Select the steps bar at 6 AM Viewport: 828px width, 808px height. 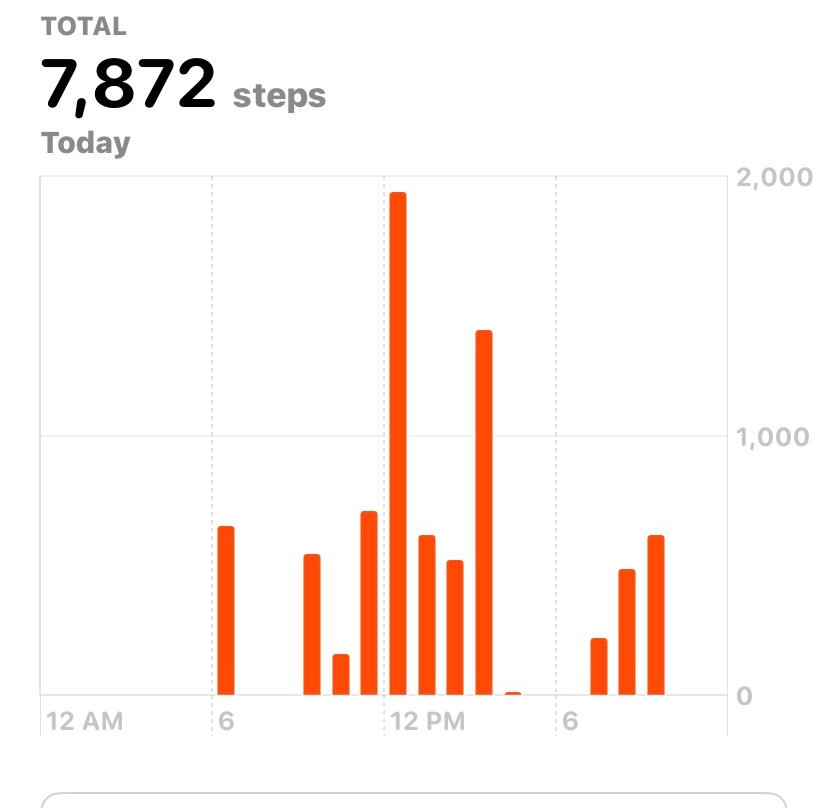226,610
